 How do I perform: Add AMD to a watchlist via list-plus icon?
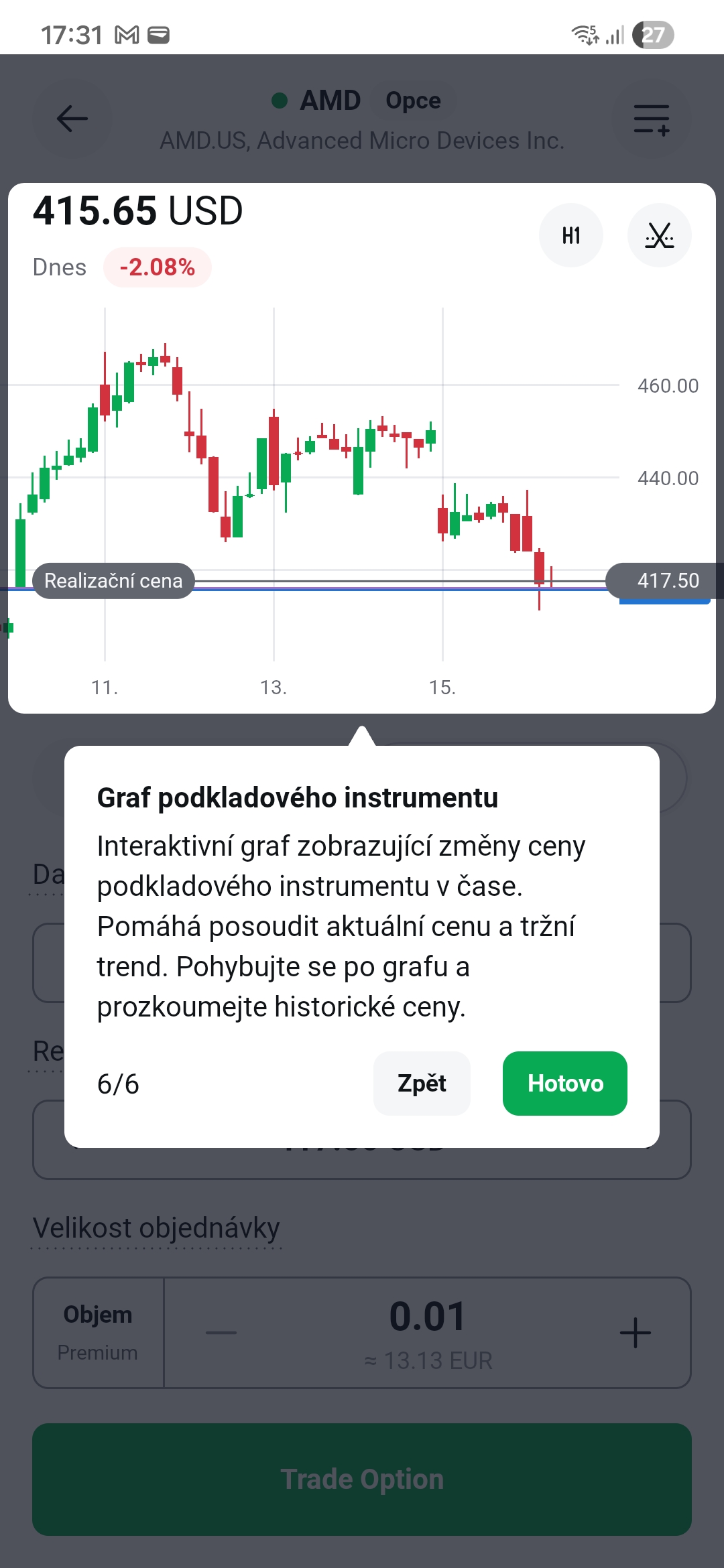(652, 119)
